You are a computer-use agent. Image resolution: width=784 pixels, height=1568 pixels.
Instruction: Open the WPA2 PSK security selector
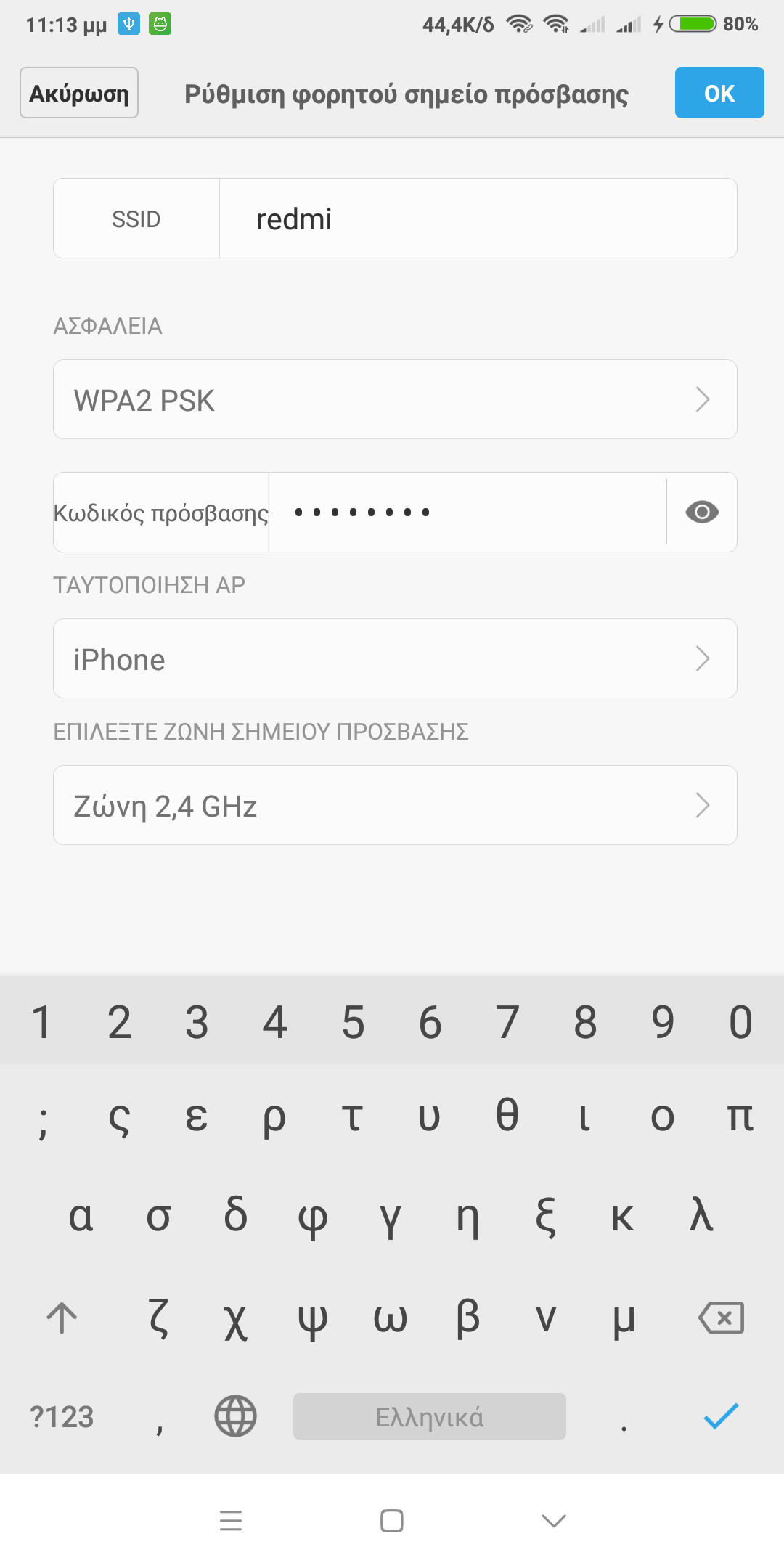click(395, 400)
